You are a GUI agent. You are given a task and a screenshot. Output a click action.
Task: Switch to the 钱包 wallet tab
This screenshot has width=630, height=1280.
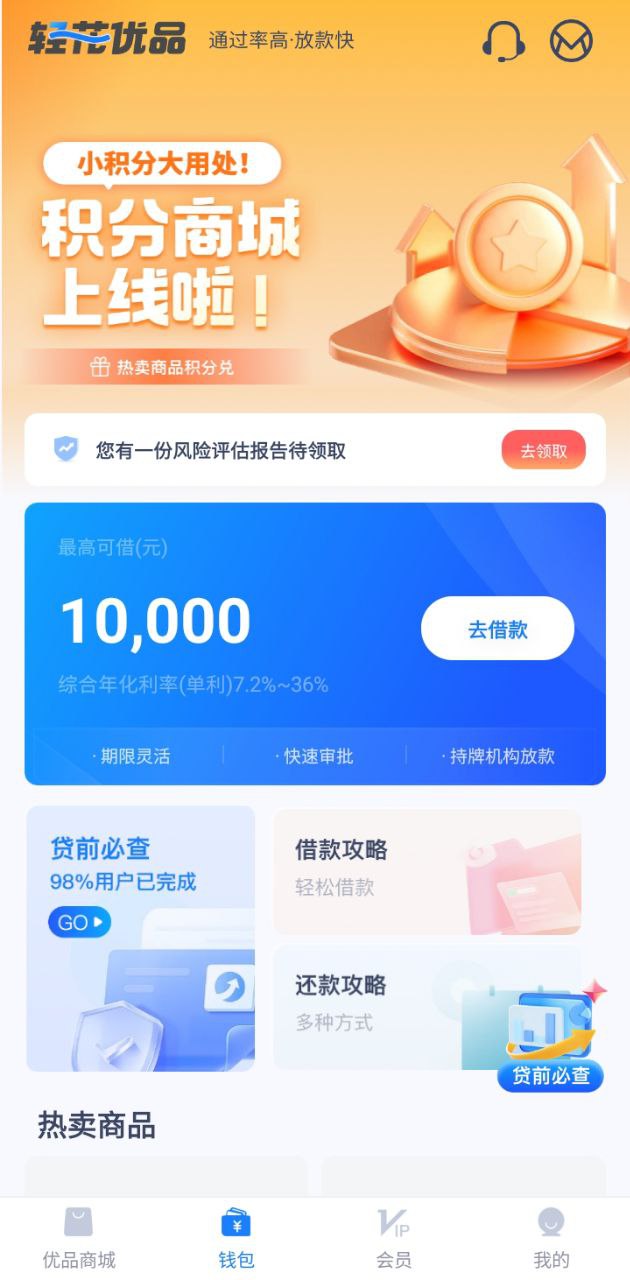(x=236, y=1237)
